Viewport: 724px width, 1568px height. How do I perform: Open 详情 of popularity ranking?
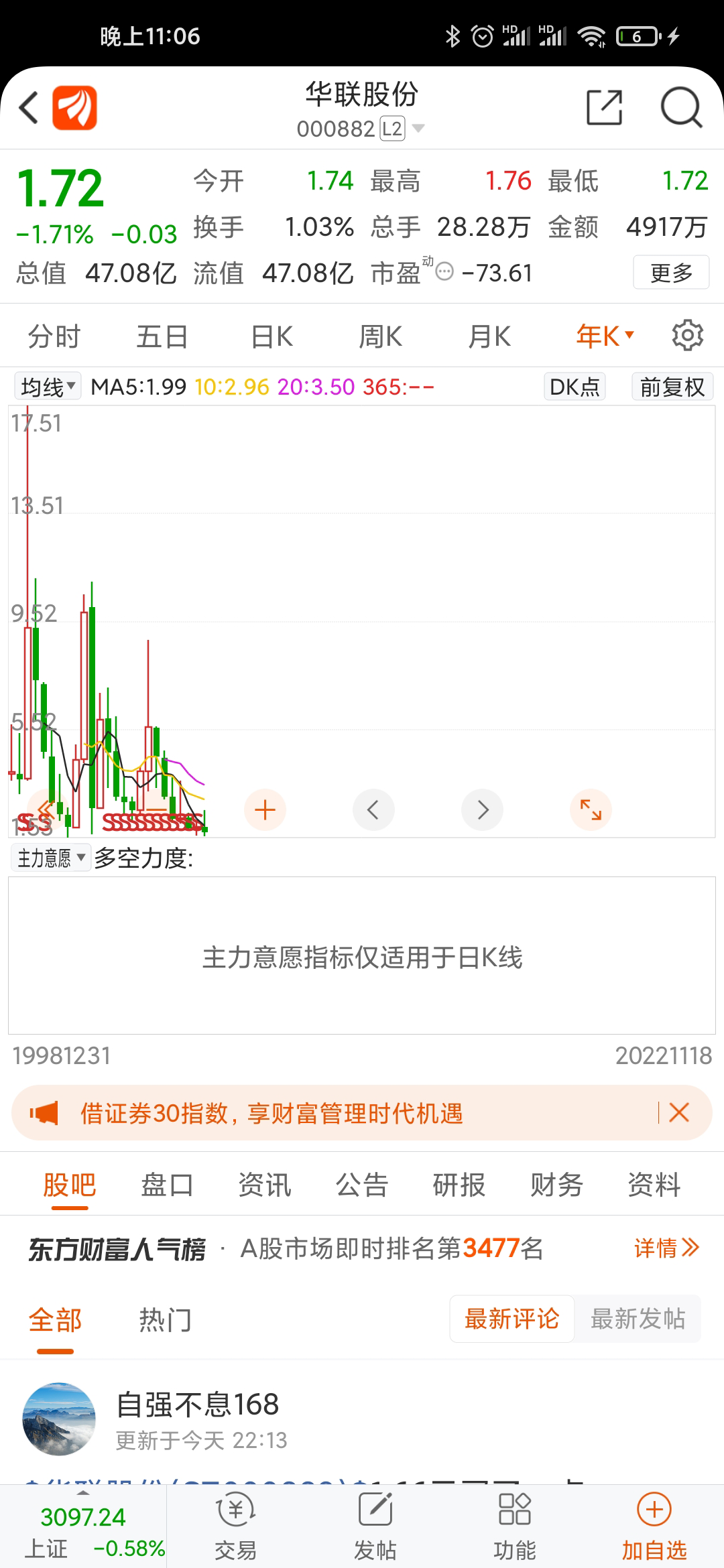pyautogui.click(x=666, y=1248)
